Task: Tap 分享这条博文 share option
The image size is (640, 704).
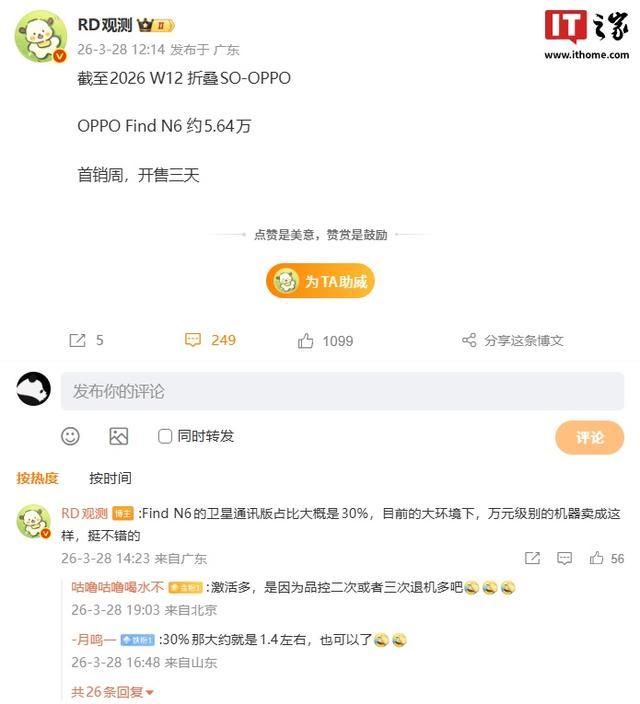Action: pos(513,340)
